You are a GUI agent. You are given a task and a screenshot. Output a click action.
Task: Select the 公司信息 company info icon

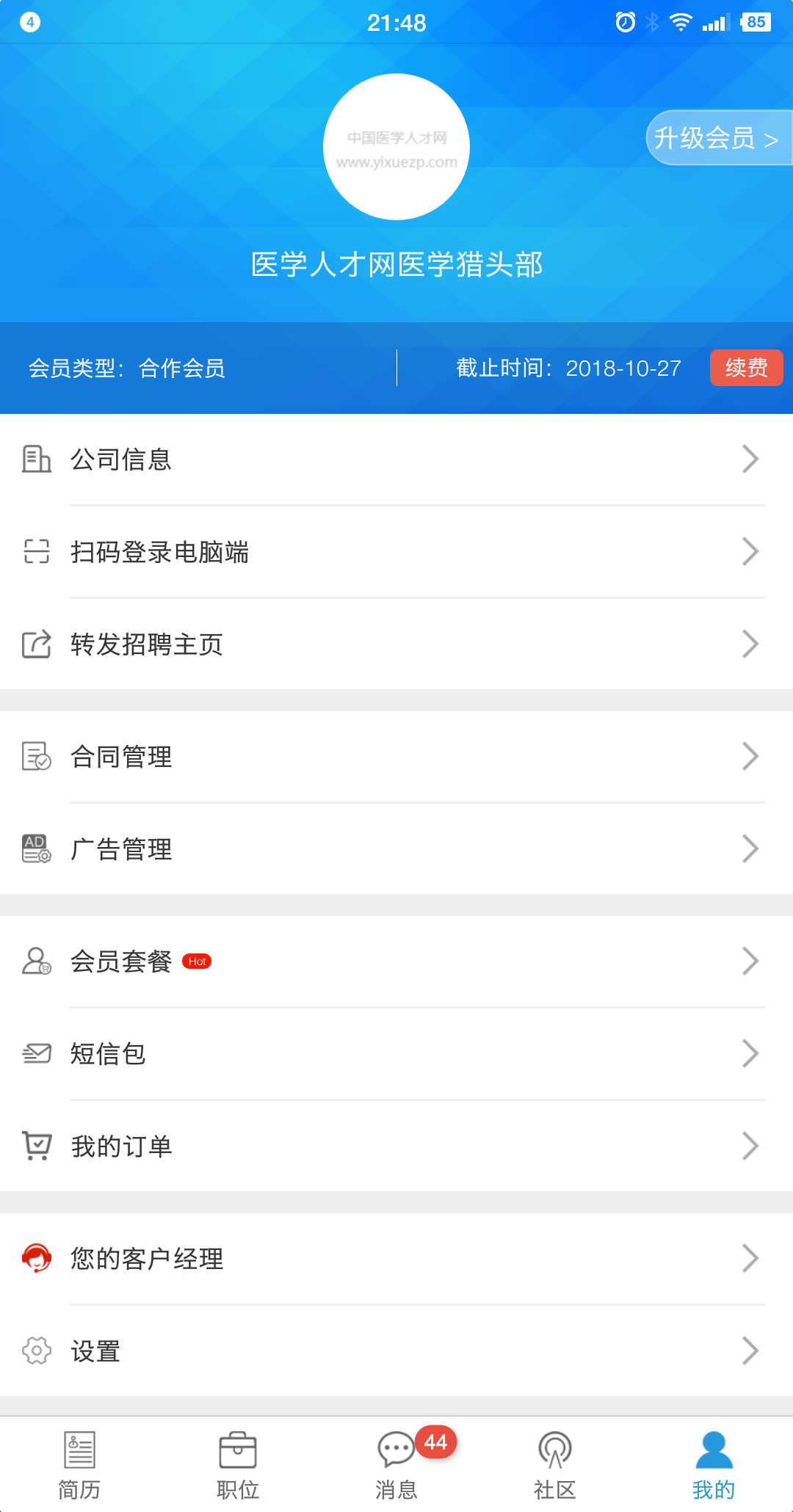35,459
